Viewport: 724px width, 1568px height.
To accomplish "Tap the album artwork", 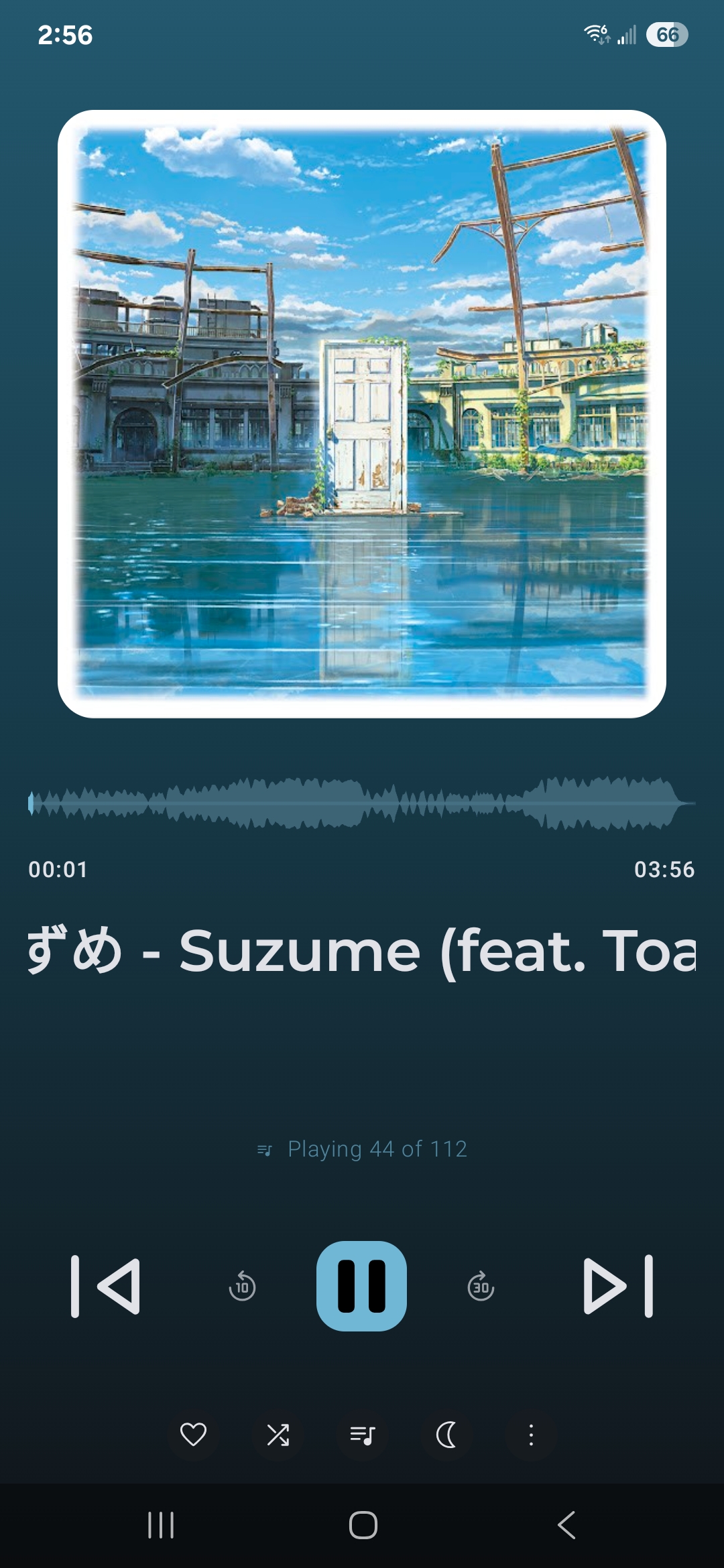I will [x=362, y=414].
